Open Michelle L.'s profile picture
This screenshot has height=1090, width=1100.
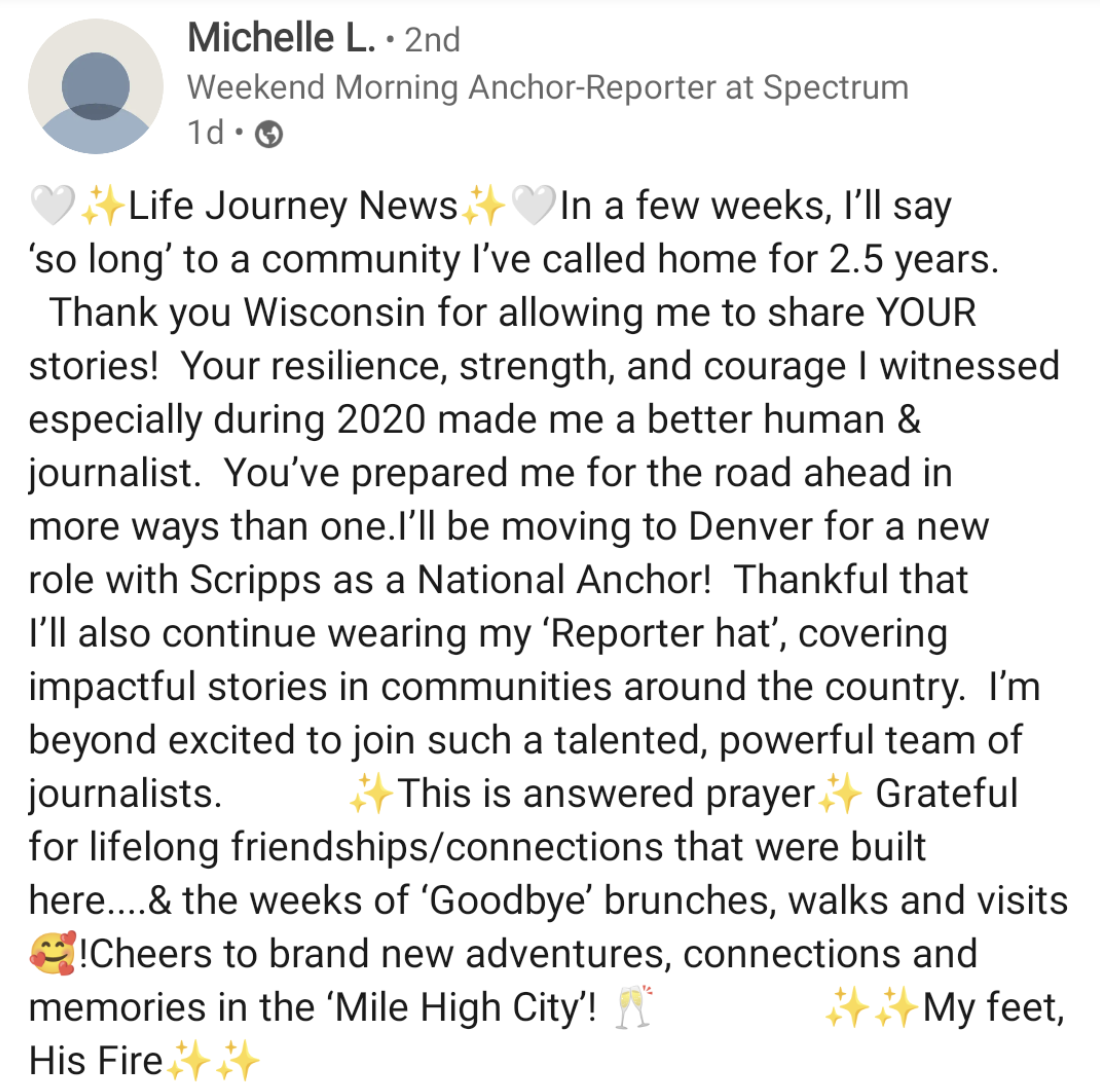point(95,86)
